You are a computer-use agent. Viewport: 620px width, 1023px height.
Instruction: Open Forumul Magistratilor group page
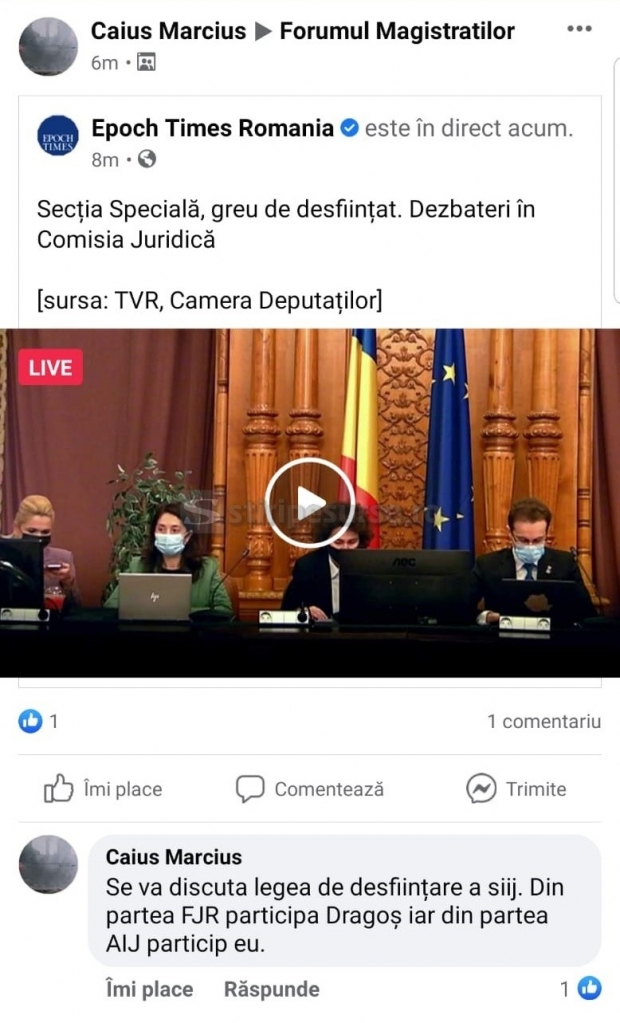click(397, 31)
